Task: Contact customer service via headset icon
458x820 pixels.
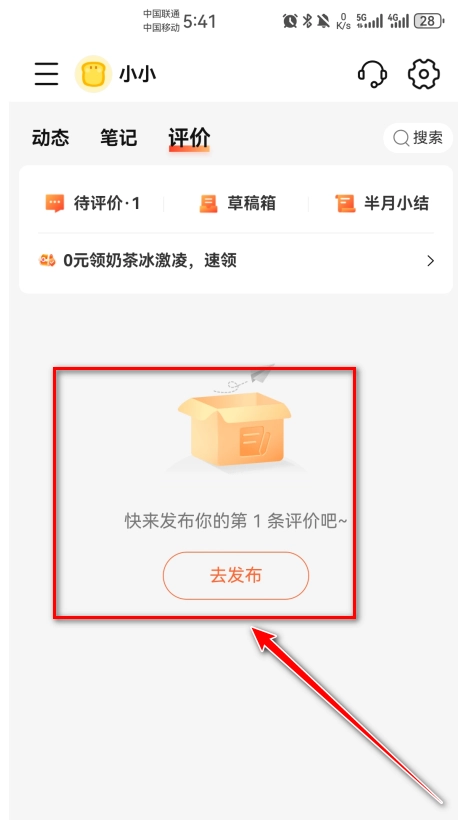Action: click(x=372, y=74)
